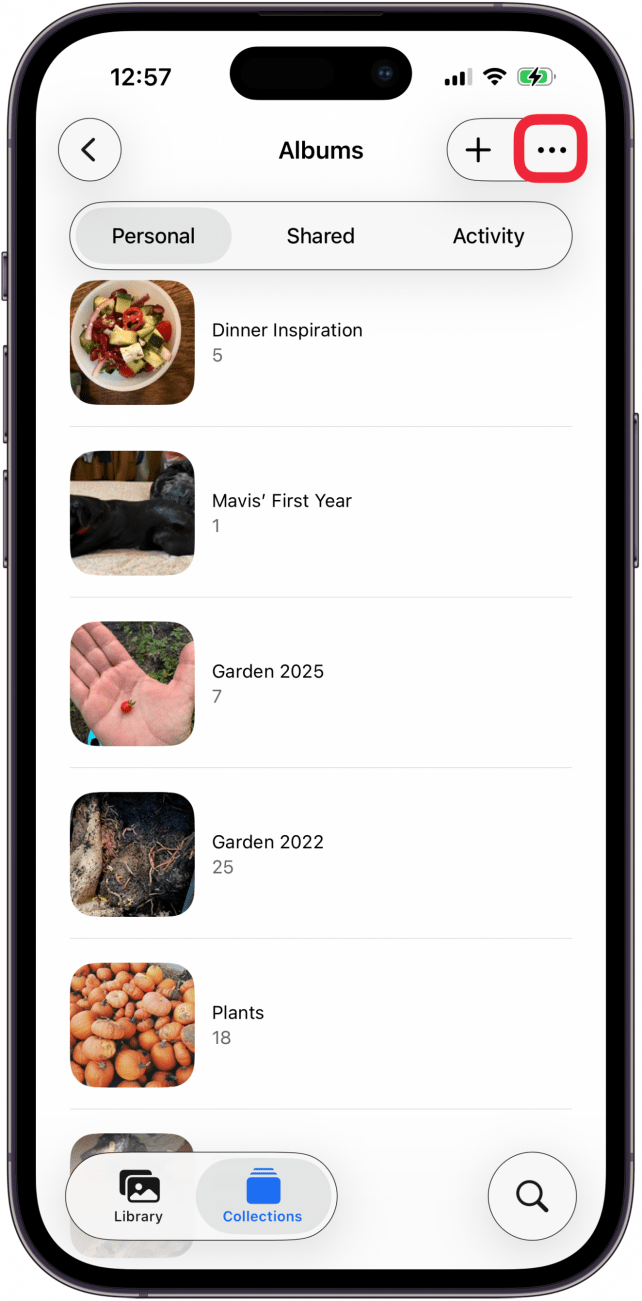
Task: Select the Personal segment
Action: point(153,236)
